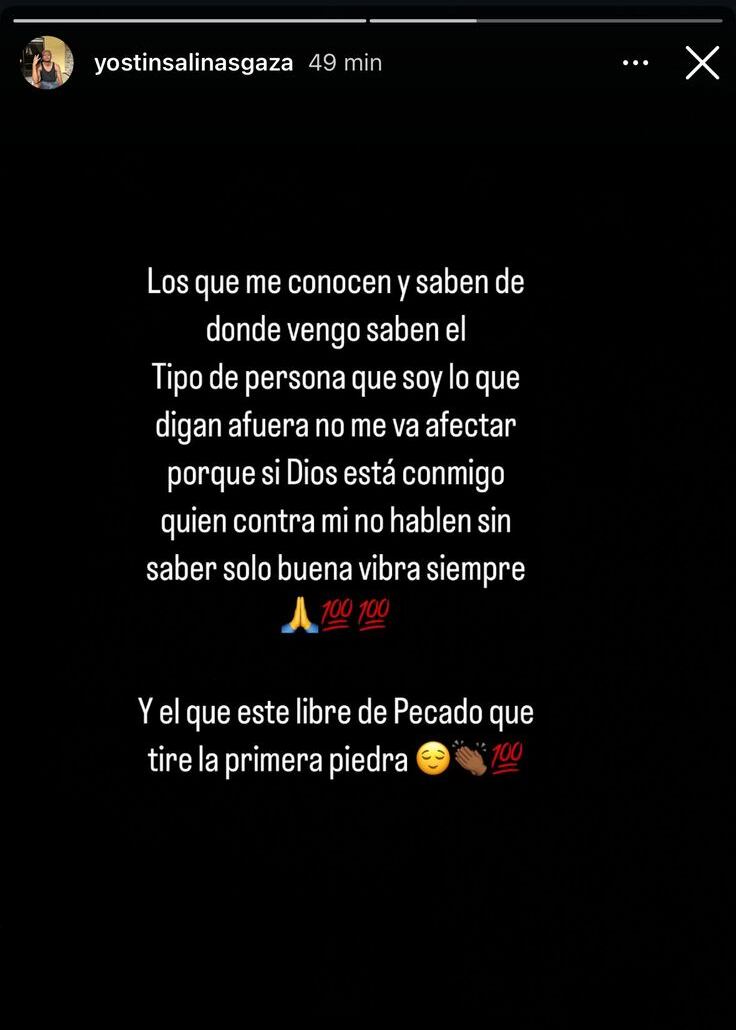Tap the second 100 emoji on the prayer line
Image resolution: width=736 pixels, height=1030 pixels.
tap(371, 612)
